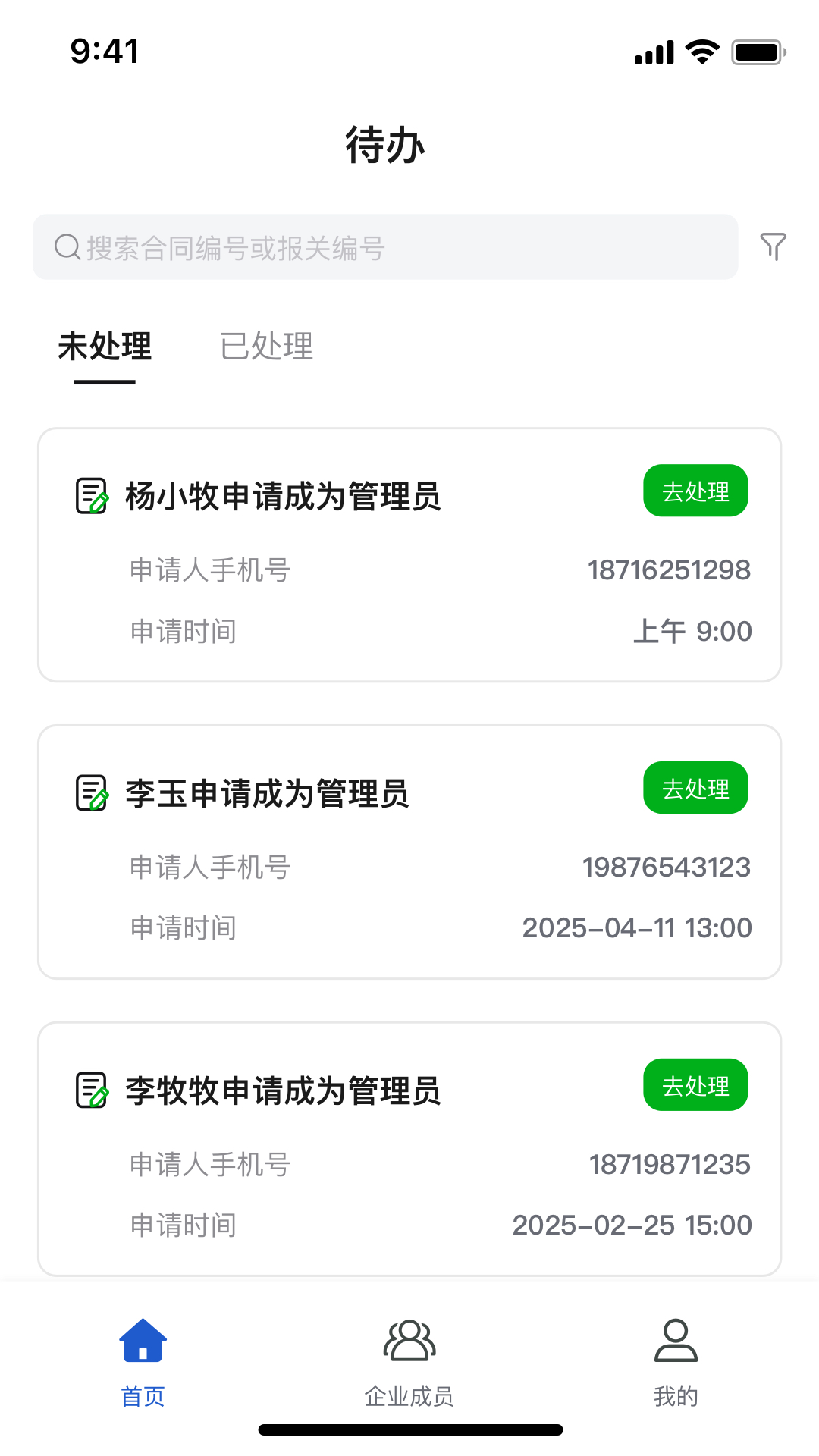The width and height of the screenshot is (819, 1456).
Task: Open the filter icon beside search bar
Action: point(773,246)
